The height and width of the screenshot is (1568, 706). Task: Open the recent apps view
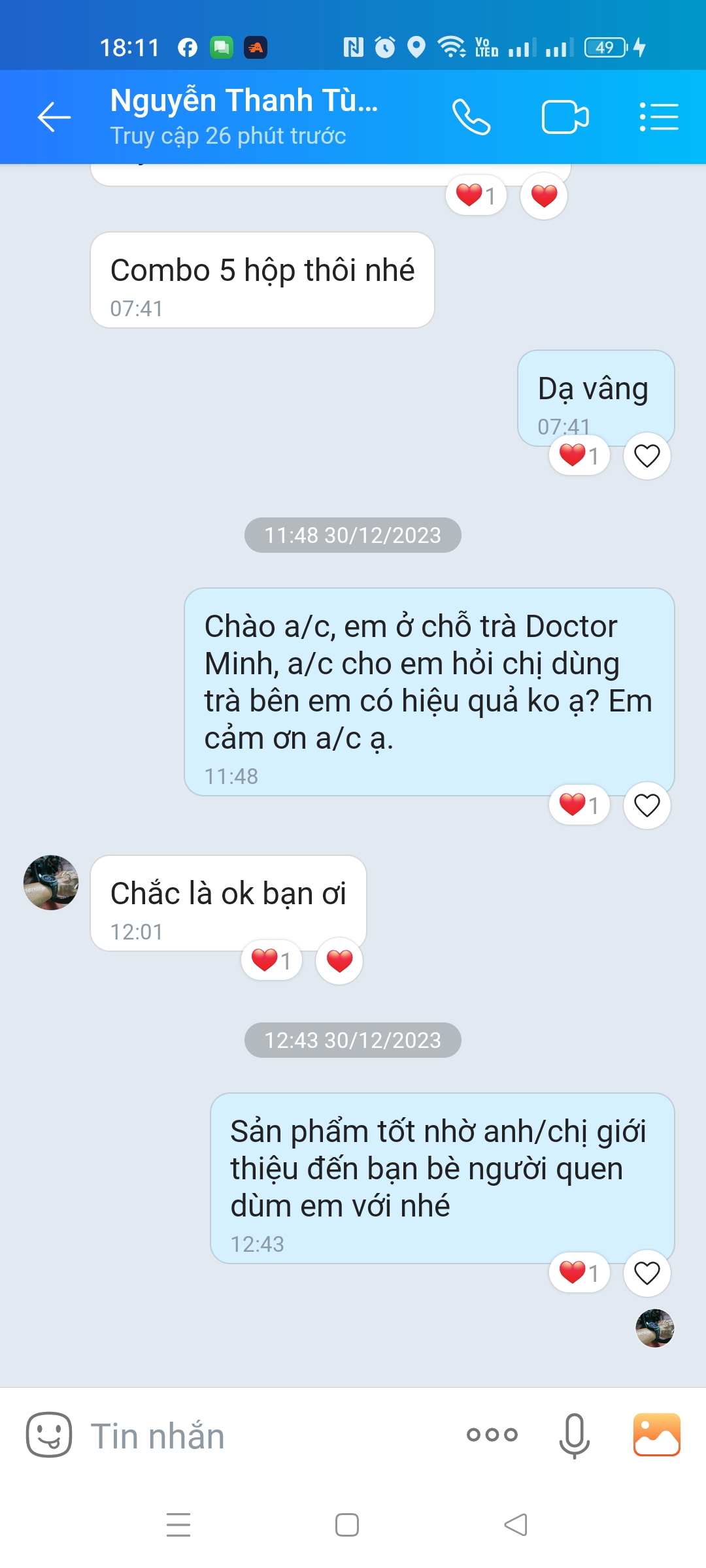coord(178,1525)
